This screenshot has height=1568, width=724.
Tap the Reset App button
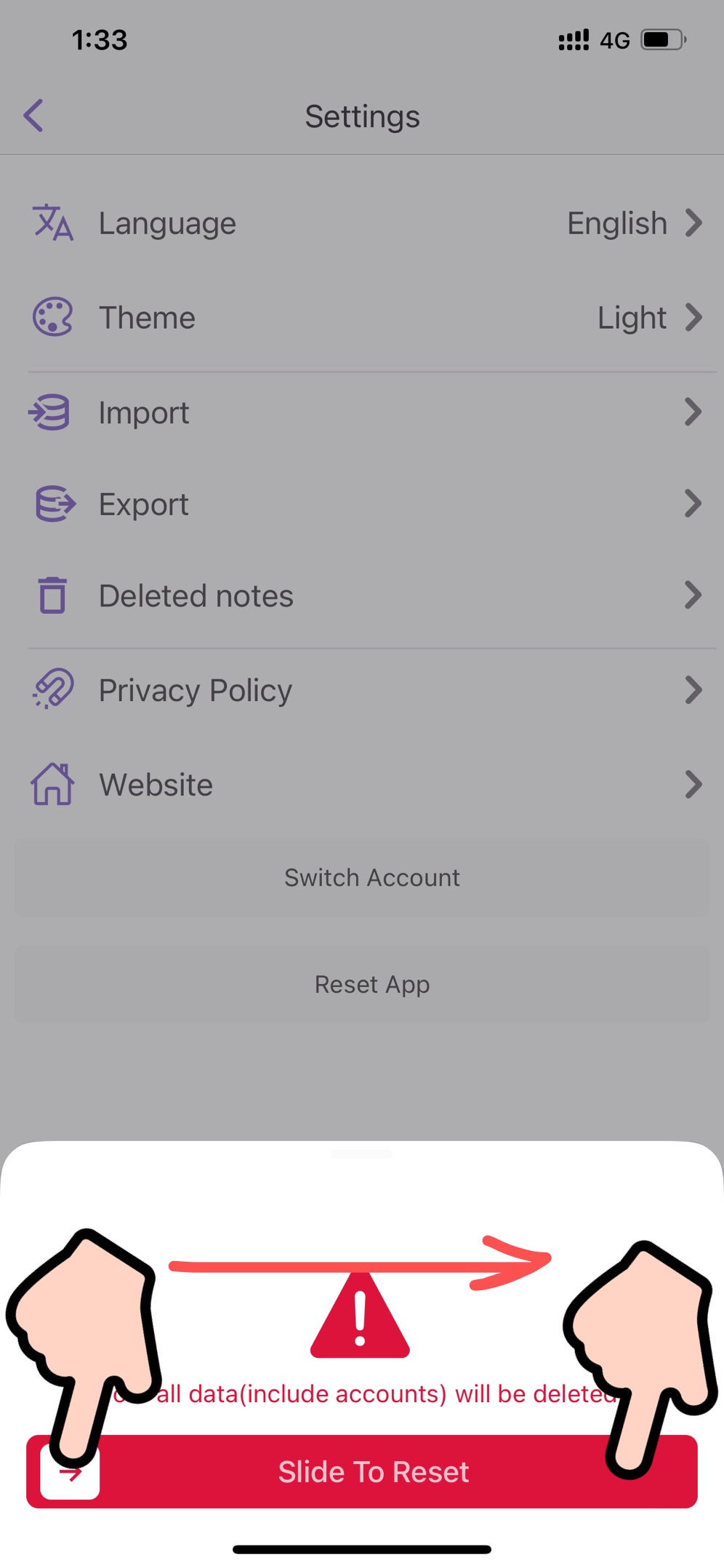pos(362,985)
